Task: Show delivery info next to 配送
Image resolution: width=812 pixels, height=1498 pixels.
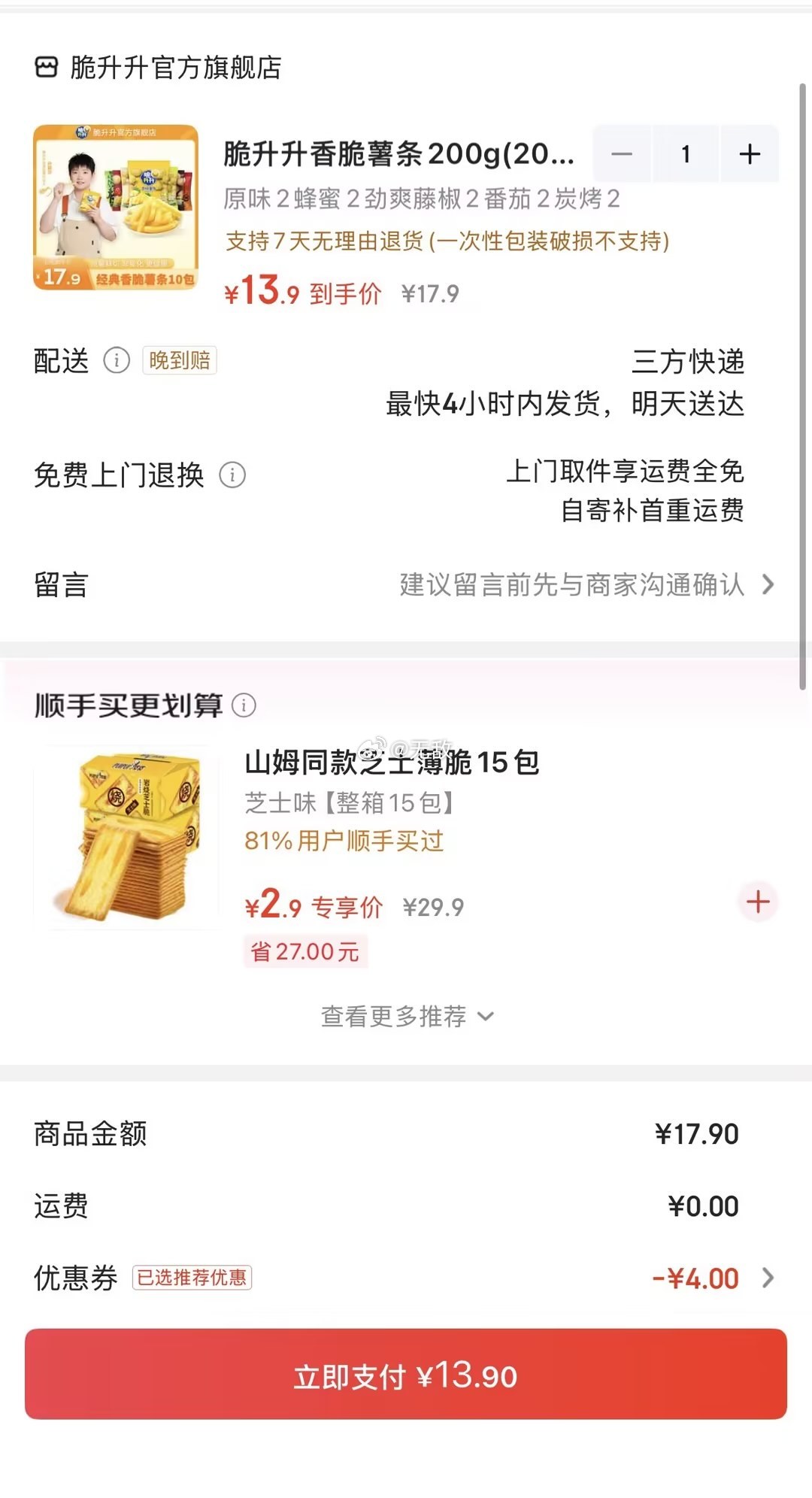Action: click(117, 361)
